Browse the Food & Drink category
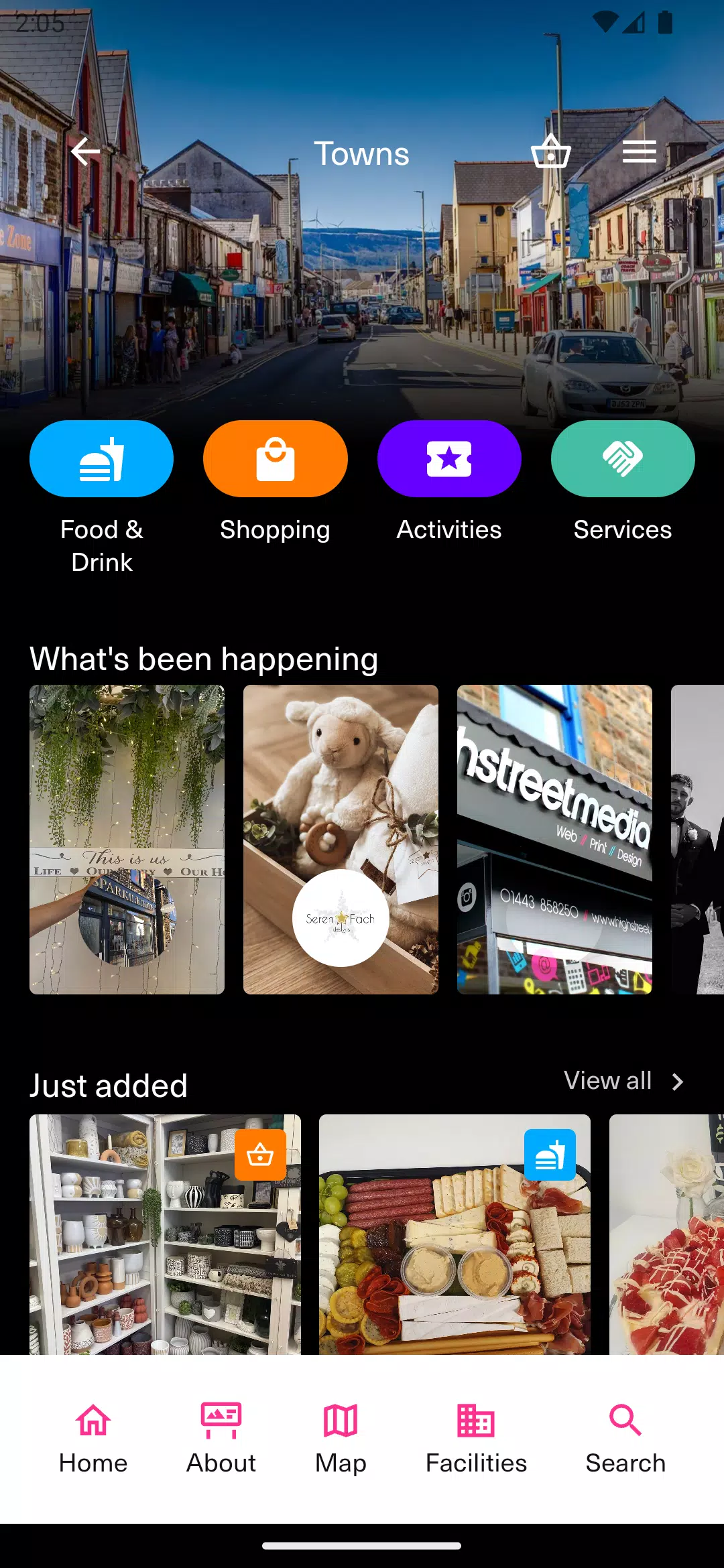The height and width of the screenshot is (1568, 724). tap(101, 459)
